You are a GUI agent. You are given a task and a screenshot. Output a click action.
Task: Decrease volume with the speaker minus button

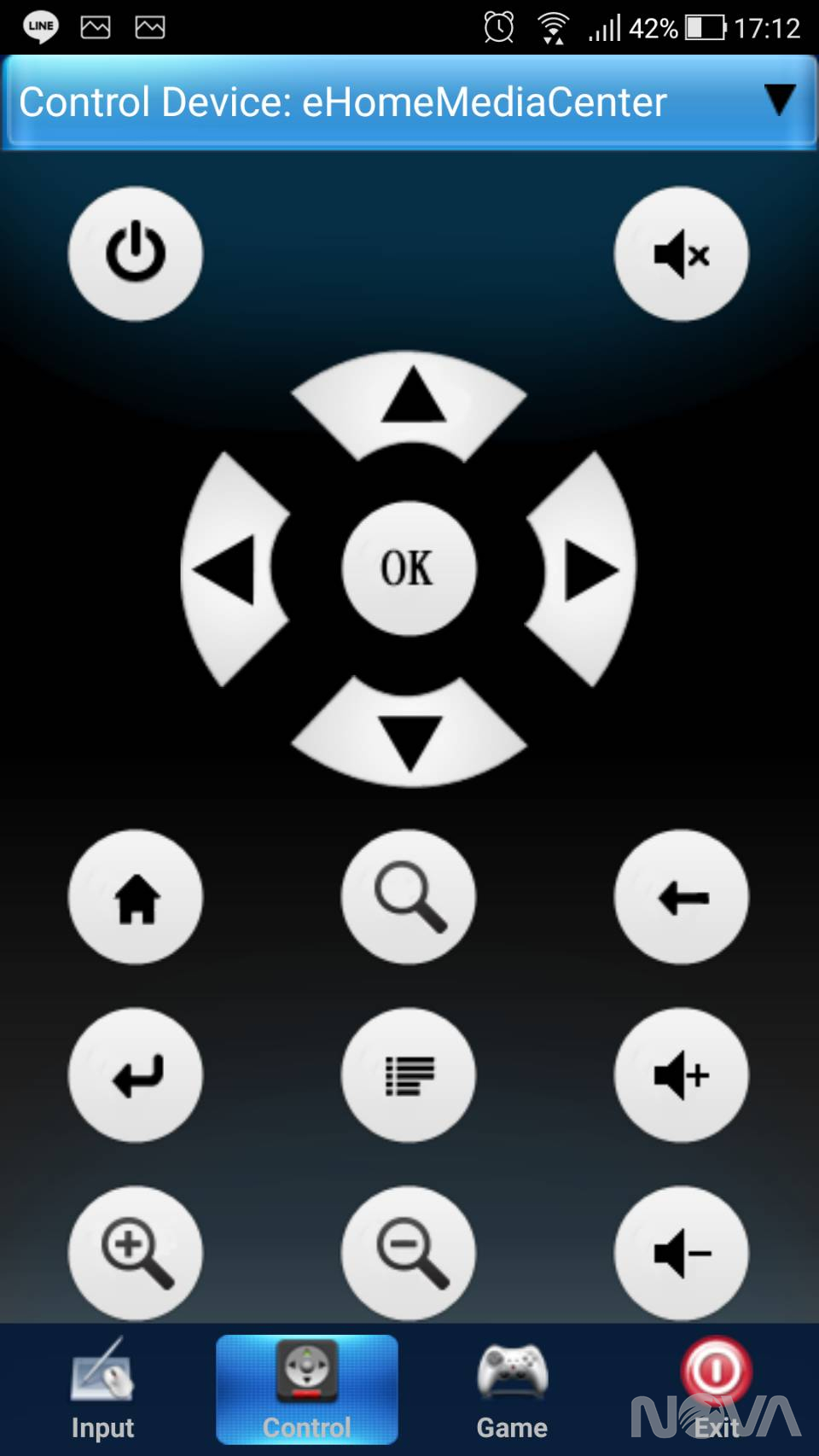tap(681, 1253)
